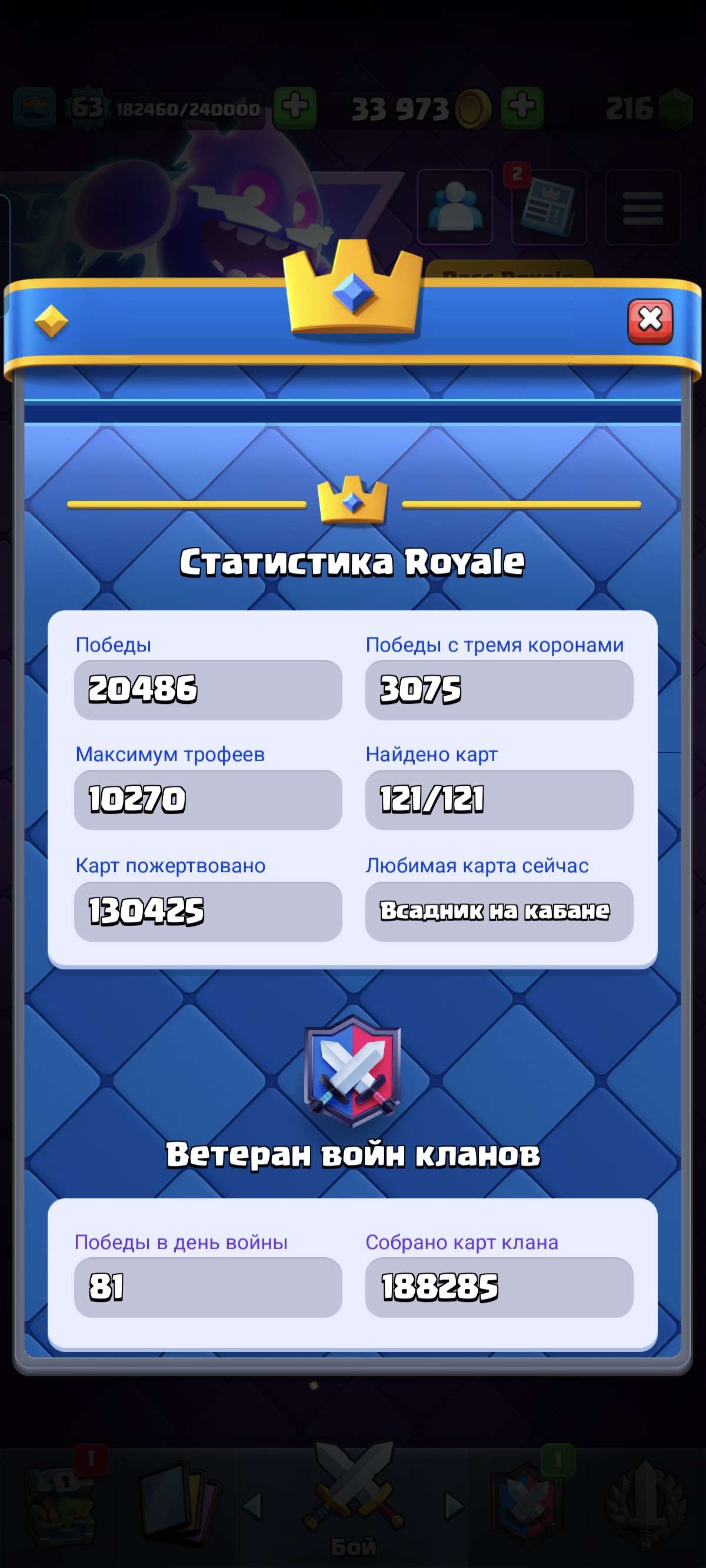Click the green gem icon
The image size is (706, 1568).
(675, 108)
